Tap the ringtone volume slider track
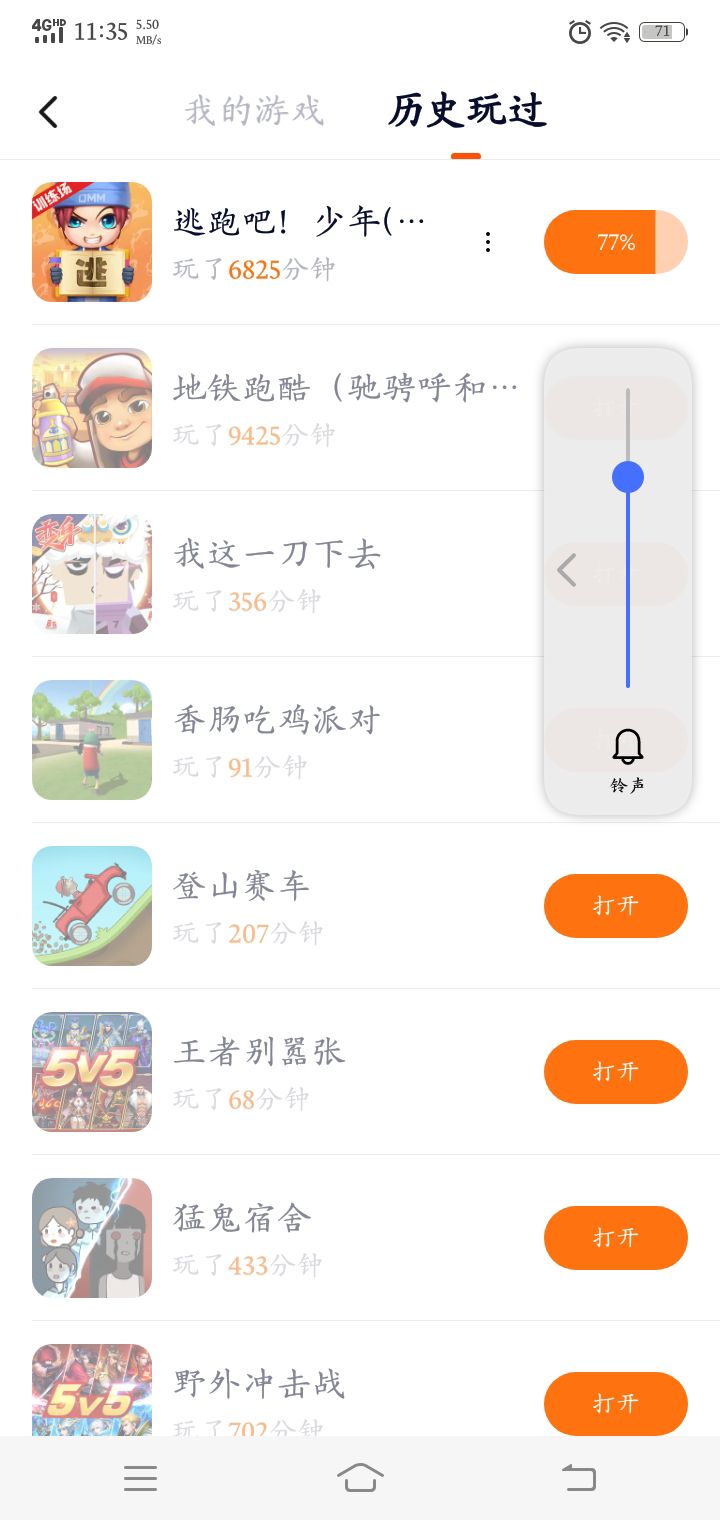This screenshot has width=720, height=1520. [628, 580]
